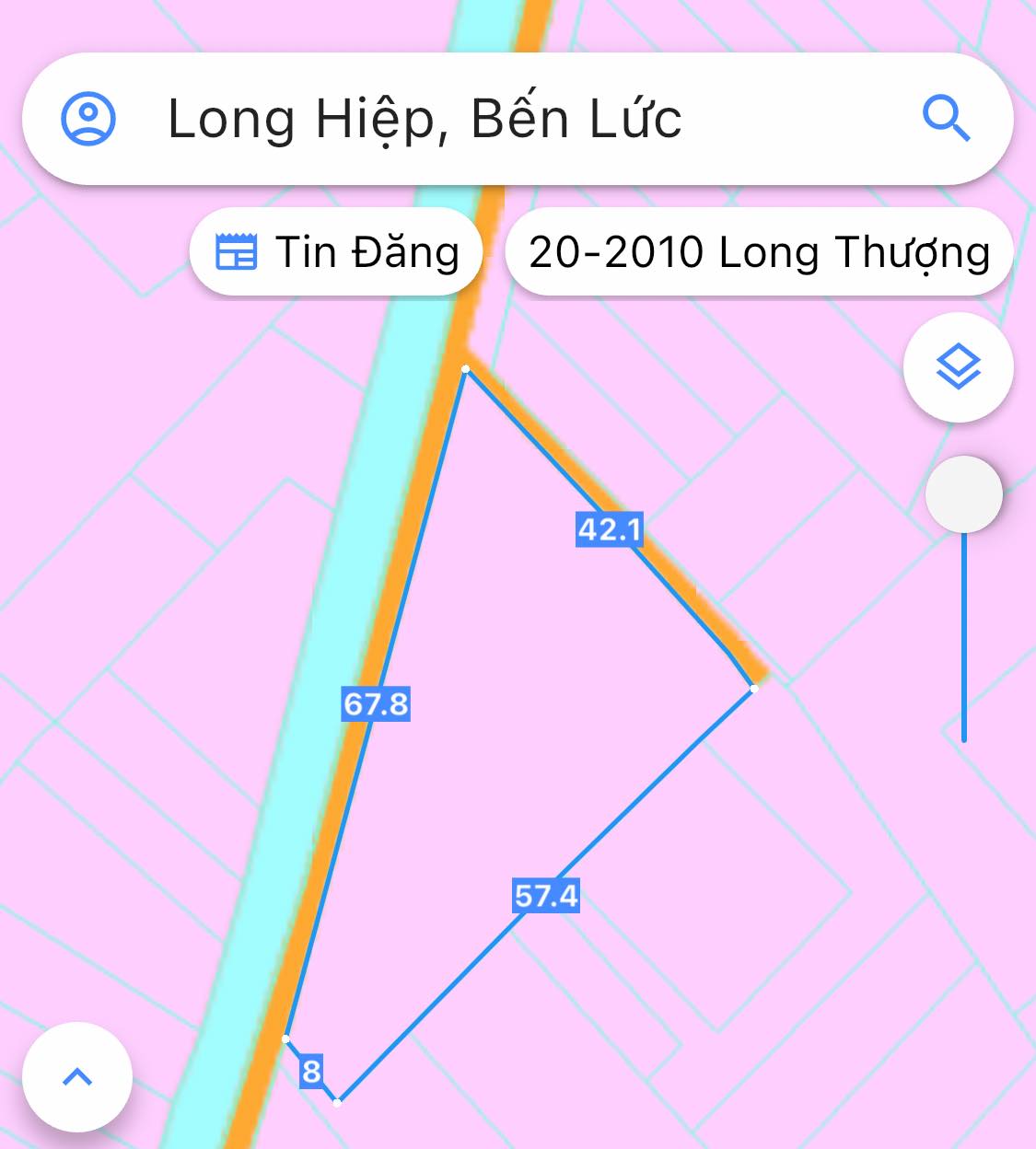Open the Tin Đăng listings chip
The width and height of the screenshot is (1036, 1149).
click(337, 251)
